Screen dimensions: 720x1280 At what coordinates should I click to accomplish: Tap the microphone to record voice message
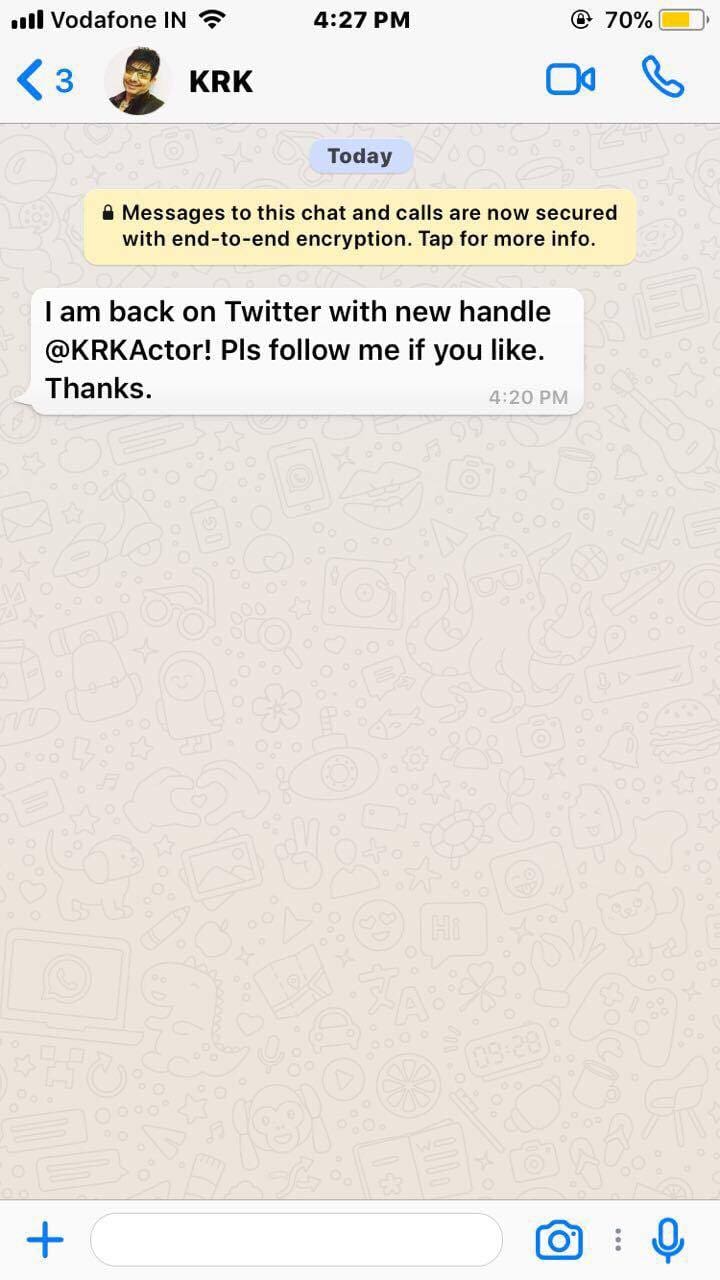pos(667,1240)
